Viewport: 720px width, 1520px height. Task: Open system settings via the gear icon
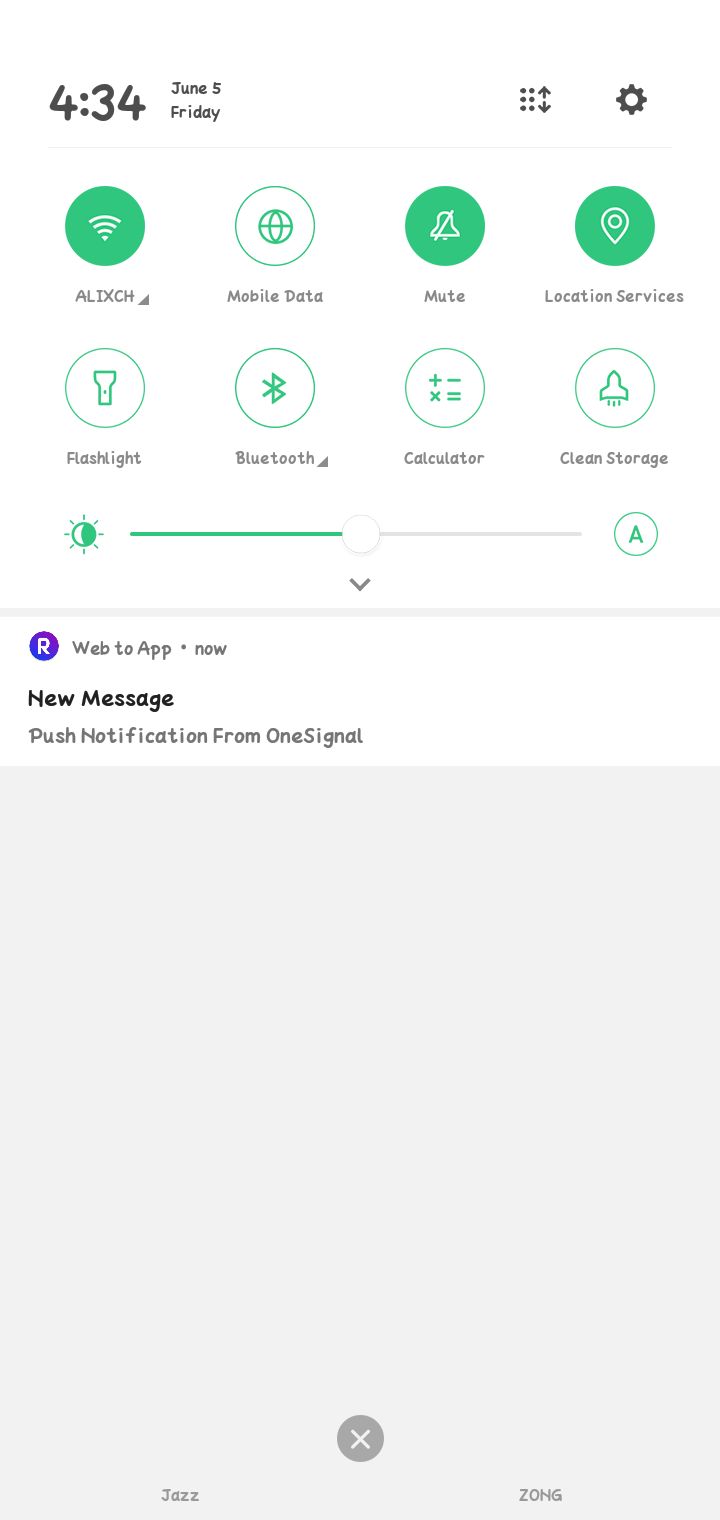coord(631,100)
